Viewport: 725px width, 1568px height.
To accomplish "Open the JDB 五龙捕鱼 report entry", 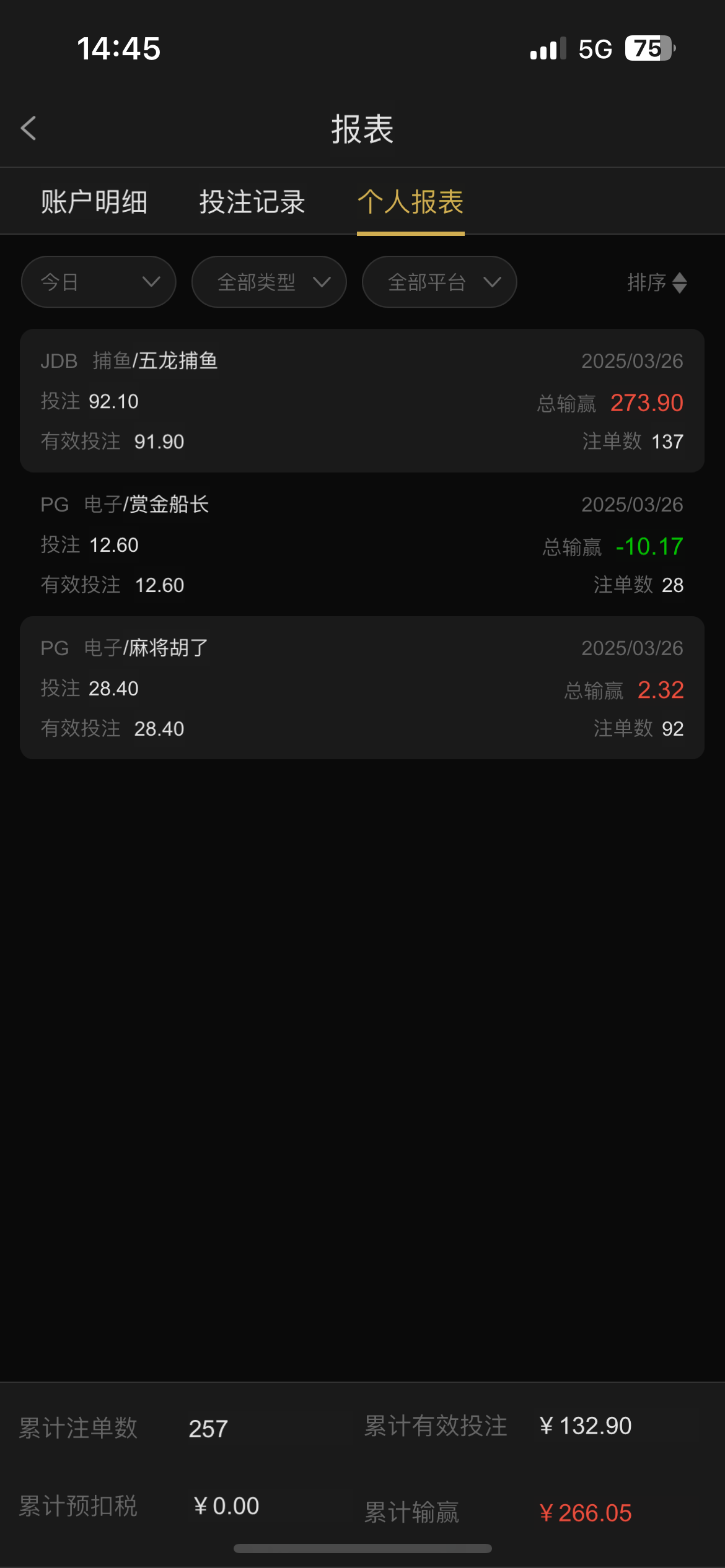I will [x=362, y=401].
